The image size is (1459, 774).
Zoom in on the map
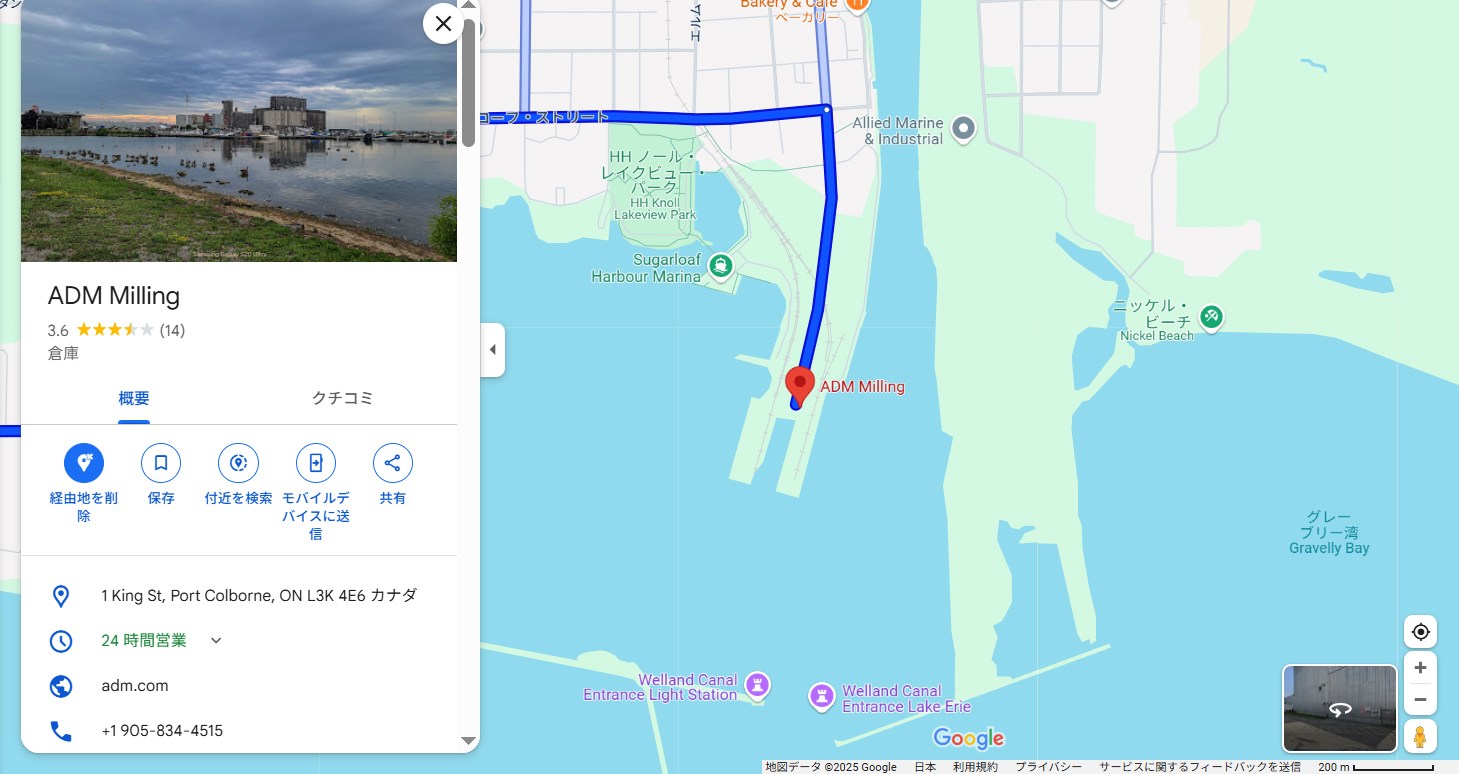pyautogui.click(x=1420, y=667)
